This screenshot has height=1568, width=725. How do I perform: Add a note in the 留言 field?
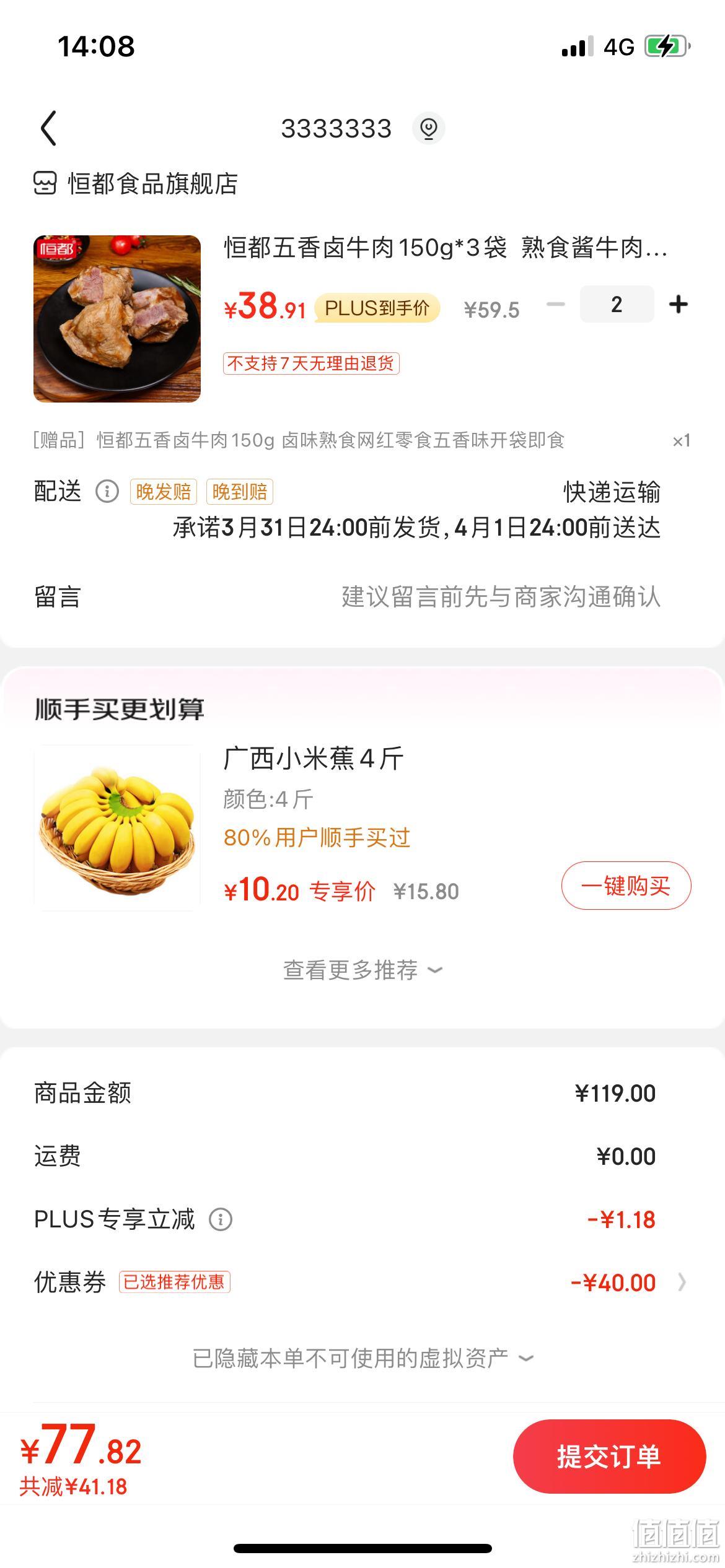pyautogui.click(x=362, y=597)
